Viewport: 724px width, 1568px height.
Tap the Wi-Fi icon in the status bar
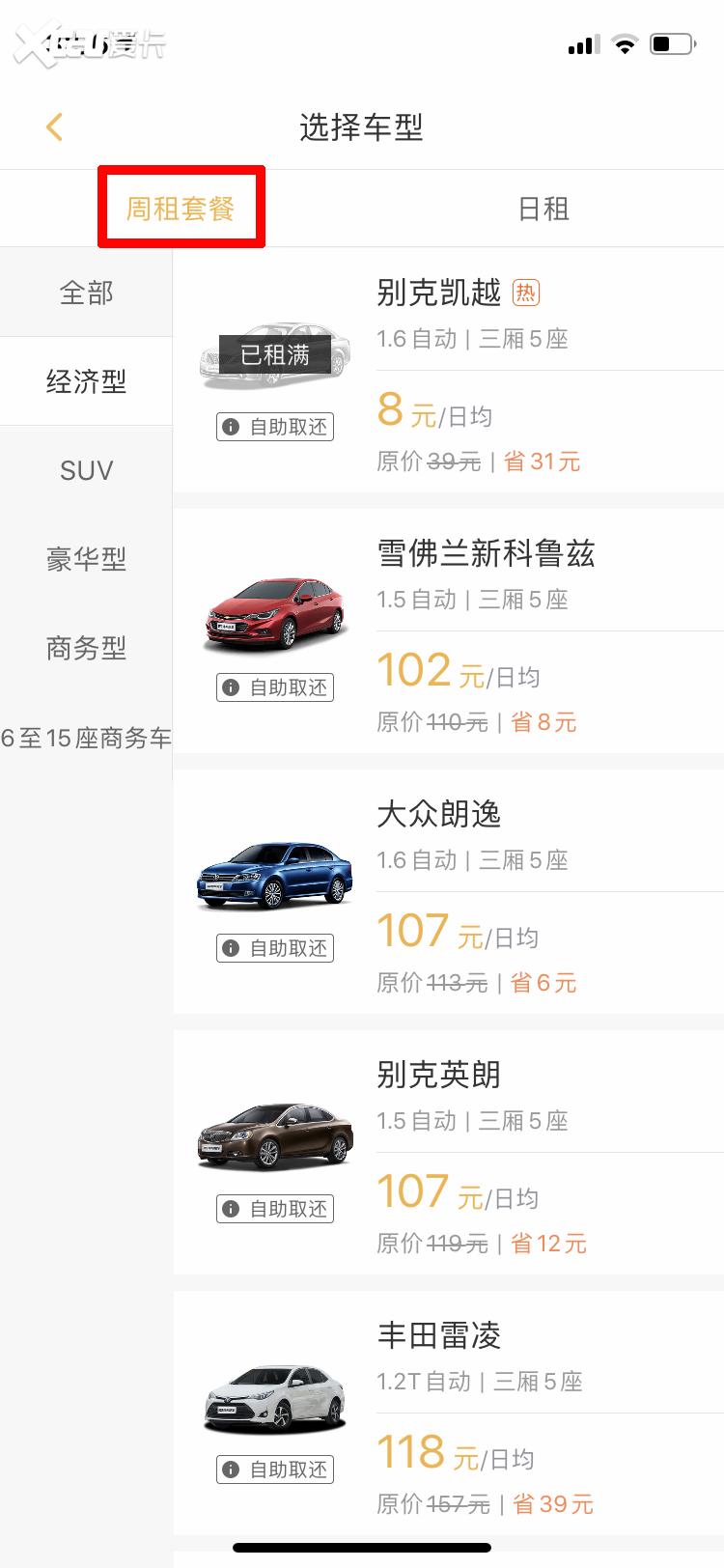[626, 42]
